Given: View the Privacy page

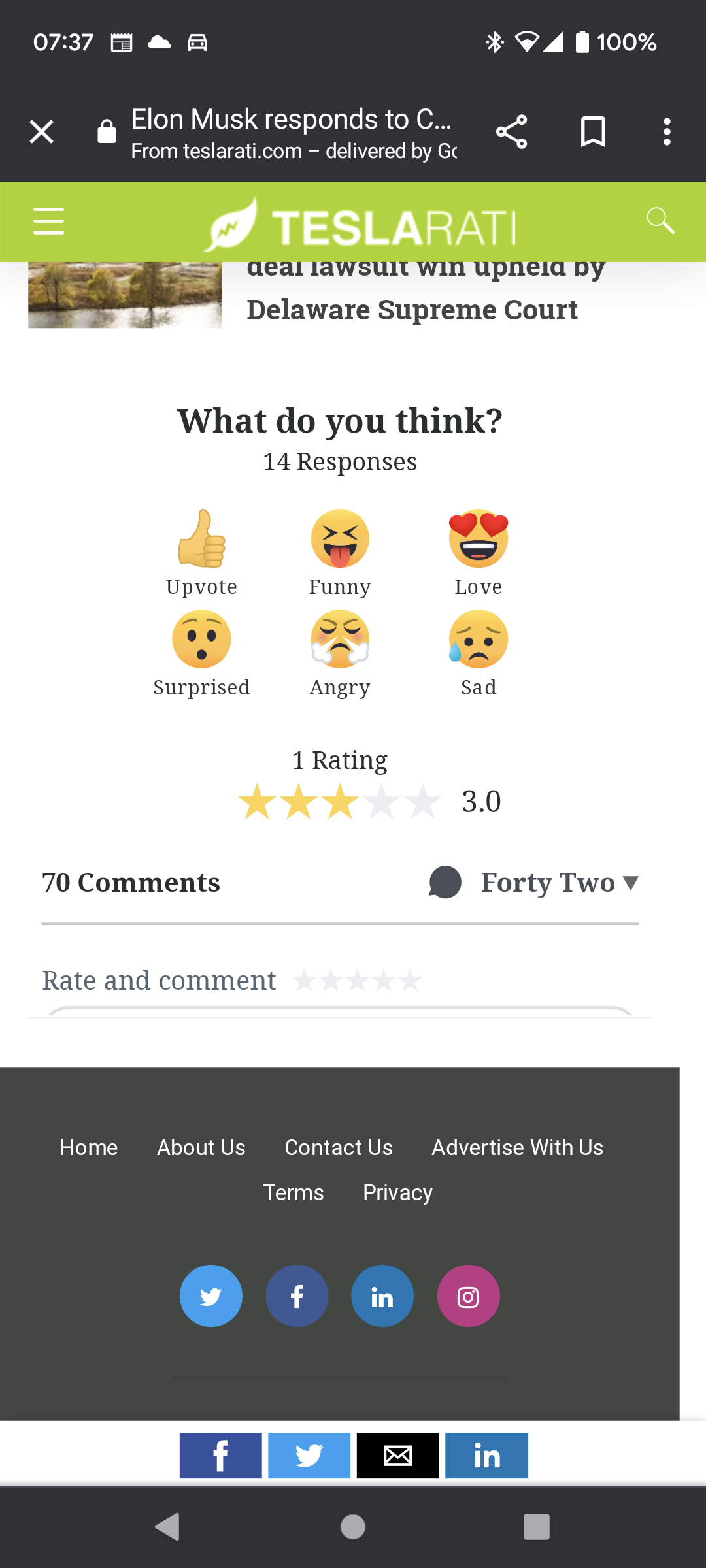Looking at the screenshot, I should pyautogui.click(x=397, y=1192).
